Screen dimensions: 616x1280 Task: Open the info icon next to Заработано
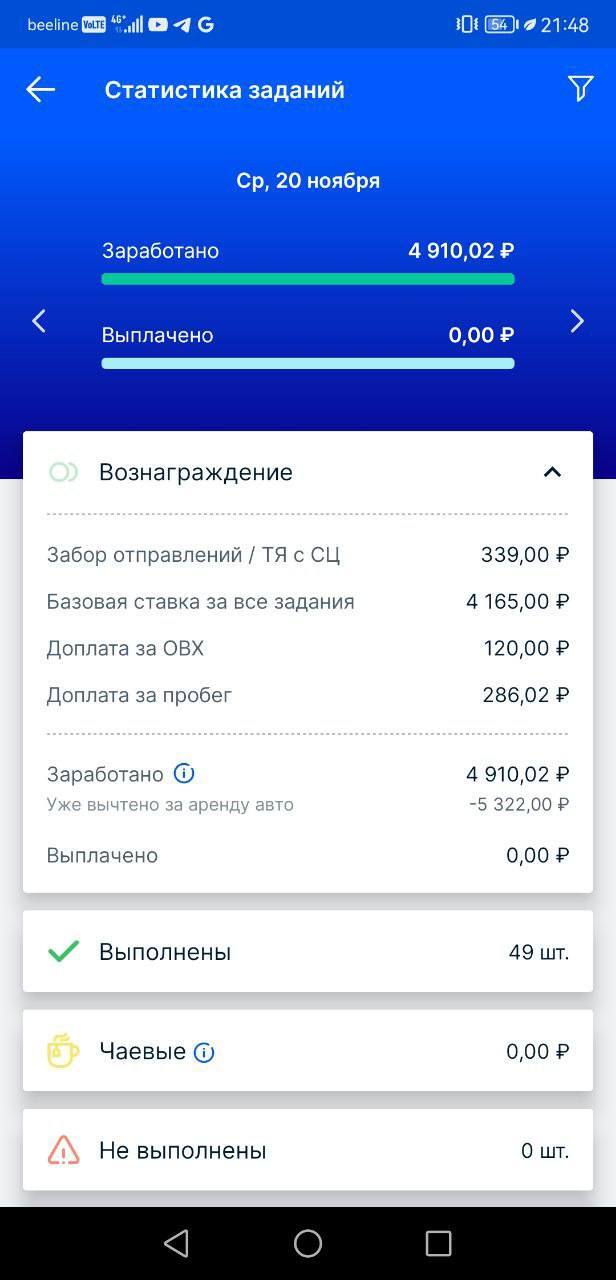tap(184, 774)
